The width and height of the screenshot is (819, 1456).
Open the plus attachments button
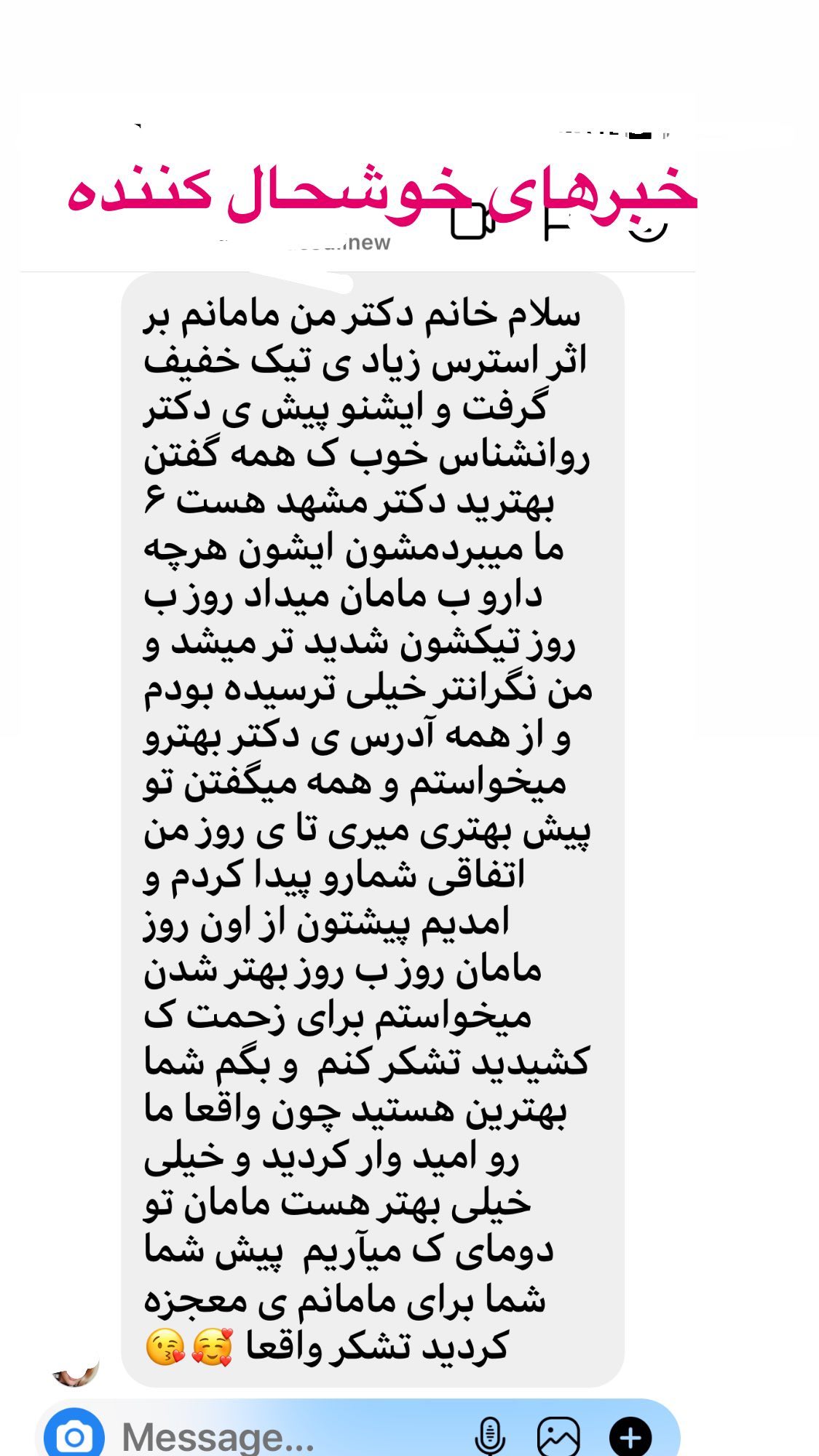[x=630, y=1437]
